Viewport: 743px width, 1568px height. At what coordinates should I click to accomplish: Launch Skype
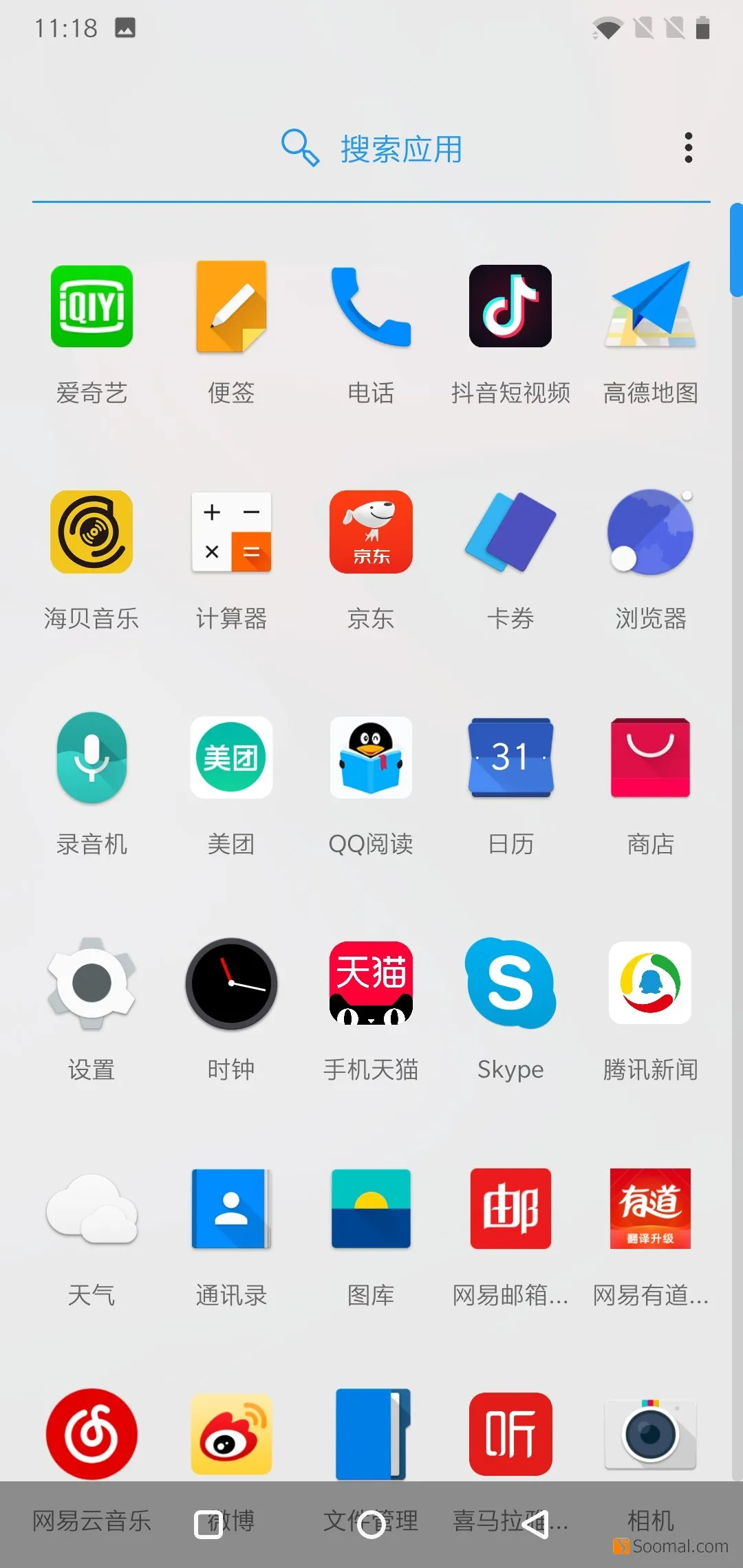click(x=510, y=983)
